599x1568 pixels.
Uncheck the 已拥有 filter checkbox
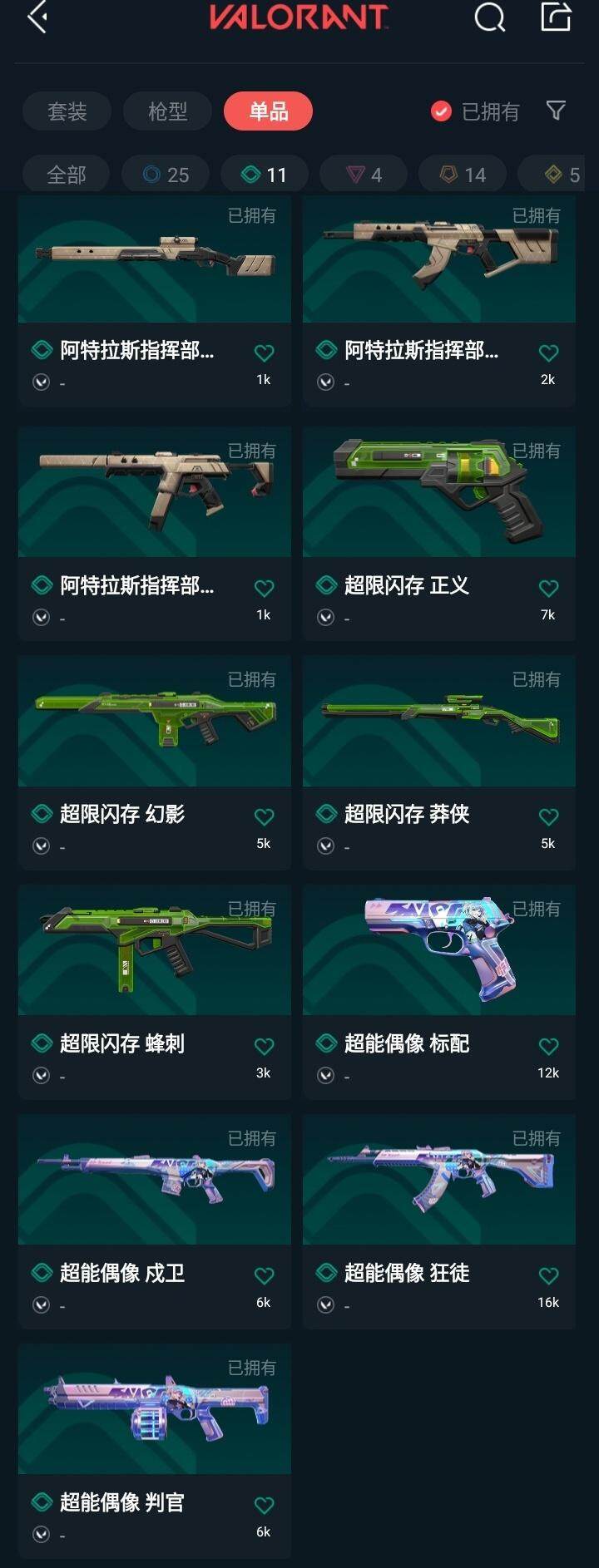pyautogui.click(x=441, y=111)
